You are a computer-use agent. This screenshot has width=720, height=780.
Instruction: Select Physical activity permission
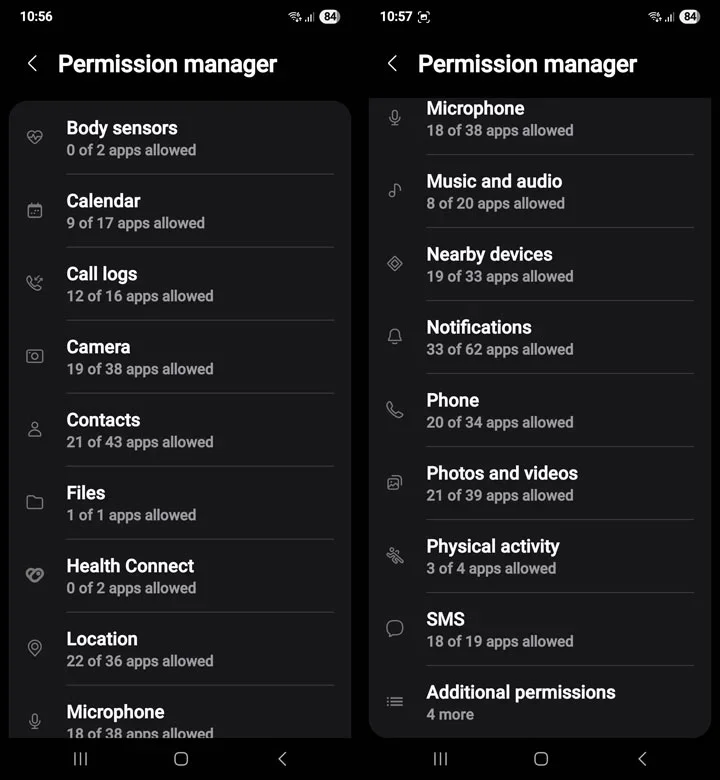[x=540, y=556]
